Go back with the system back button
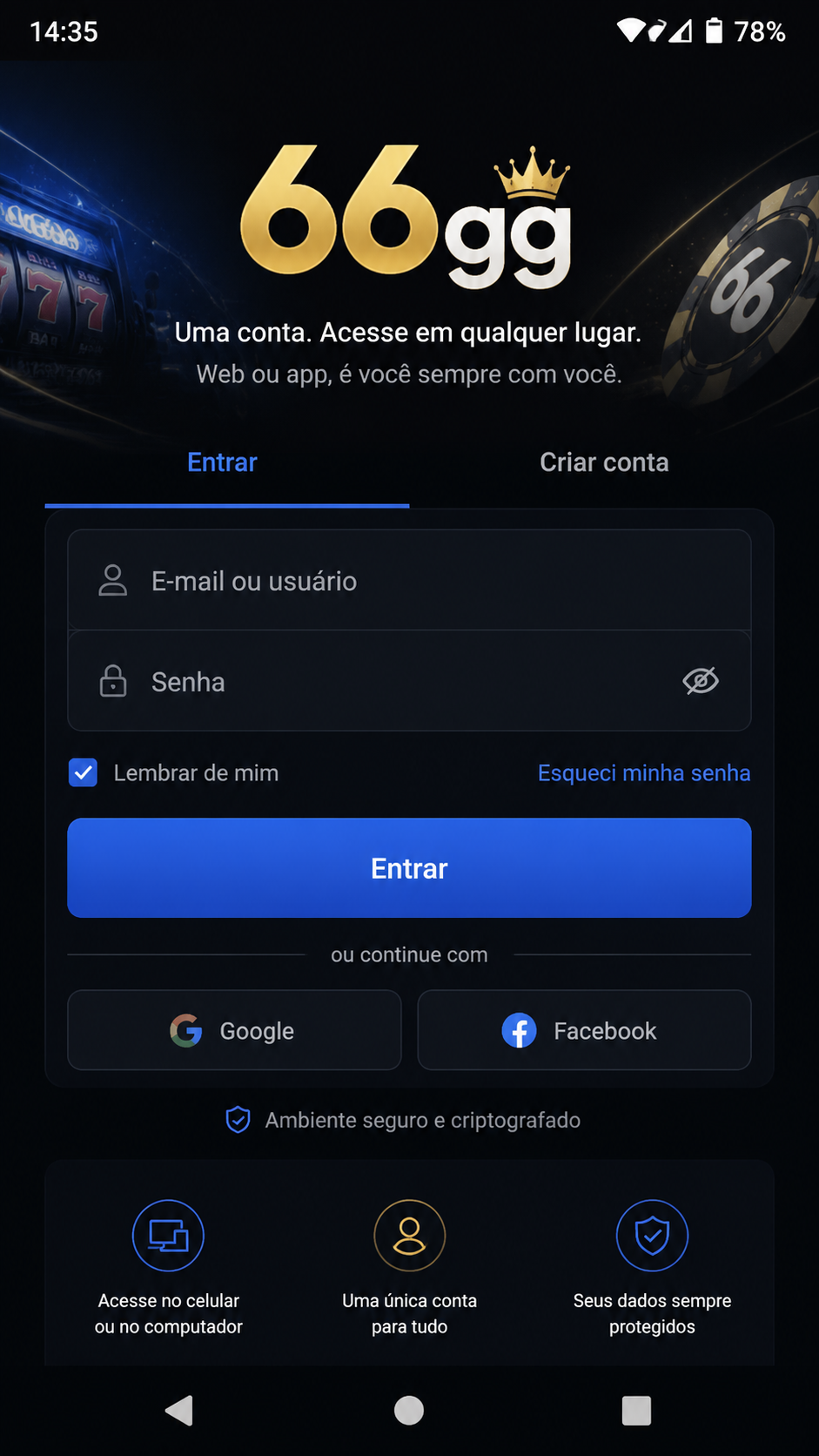 coord(179,1410)
